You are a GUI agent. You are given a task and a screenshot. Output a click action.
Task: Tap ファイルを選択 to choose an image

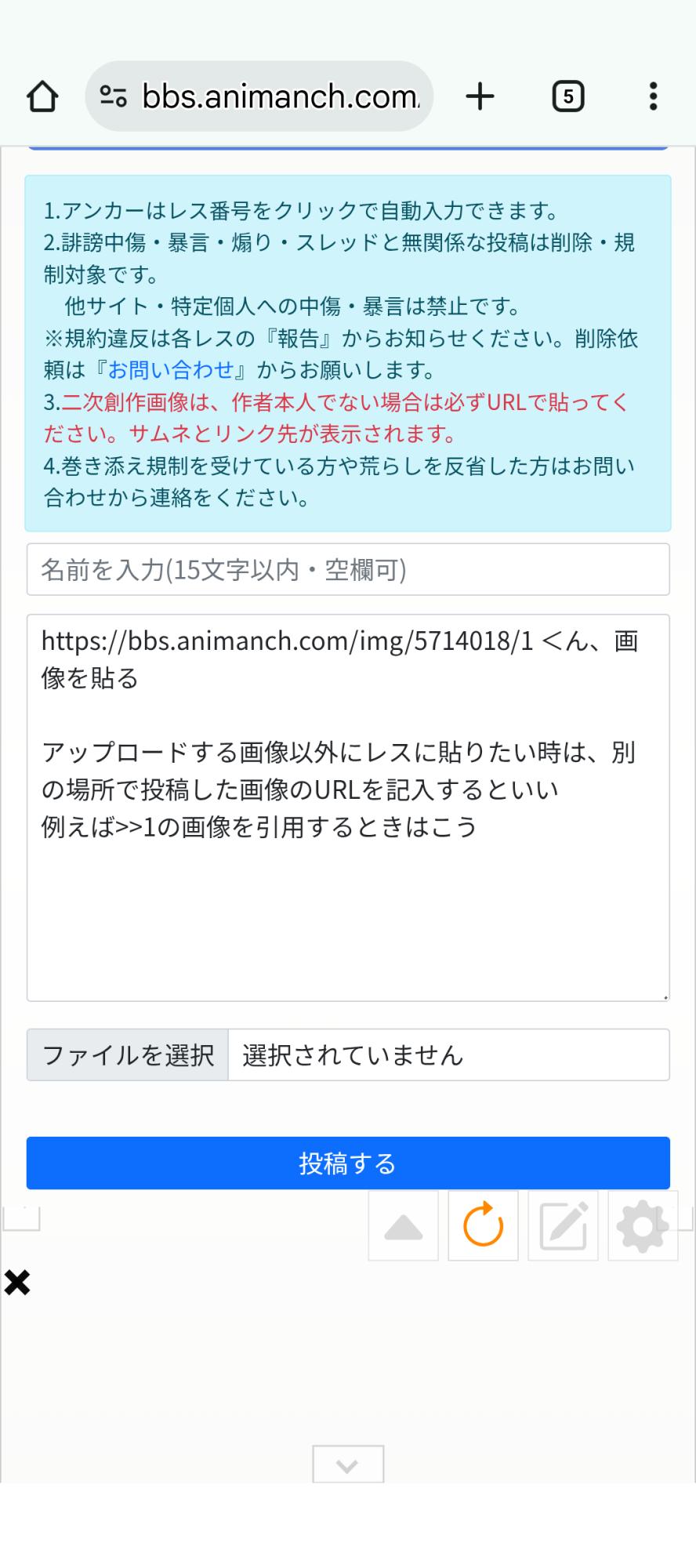(128, 1055)
